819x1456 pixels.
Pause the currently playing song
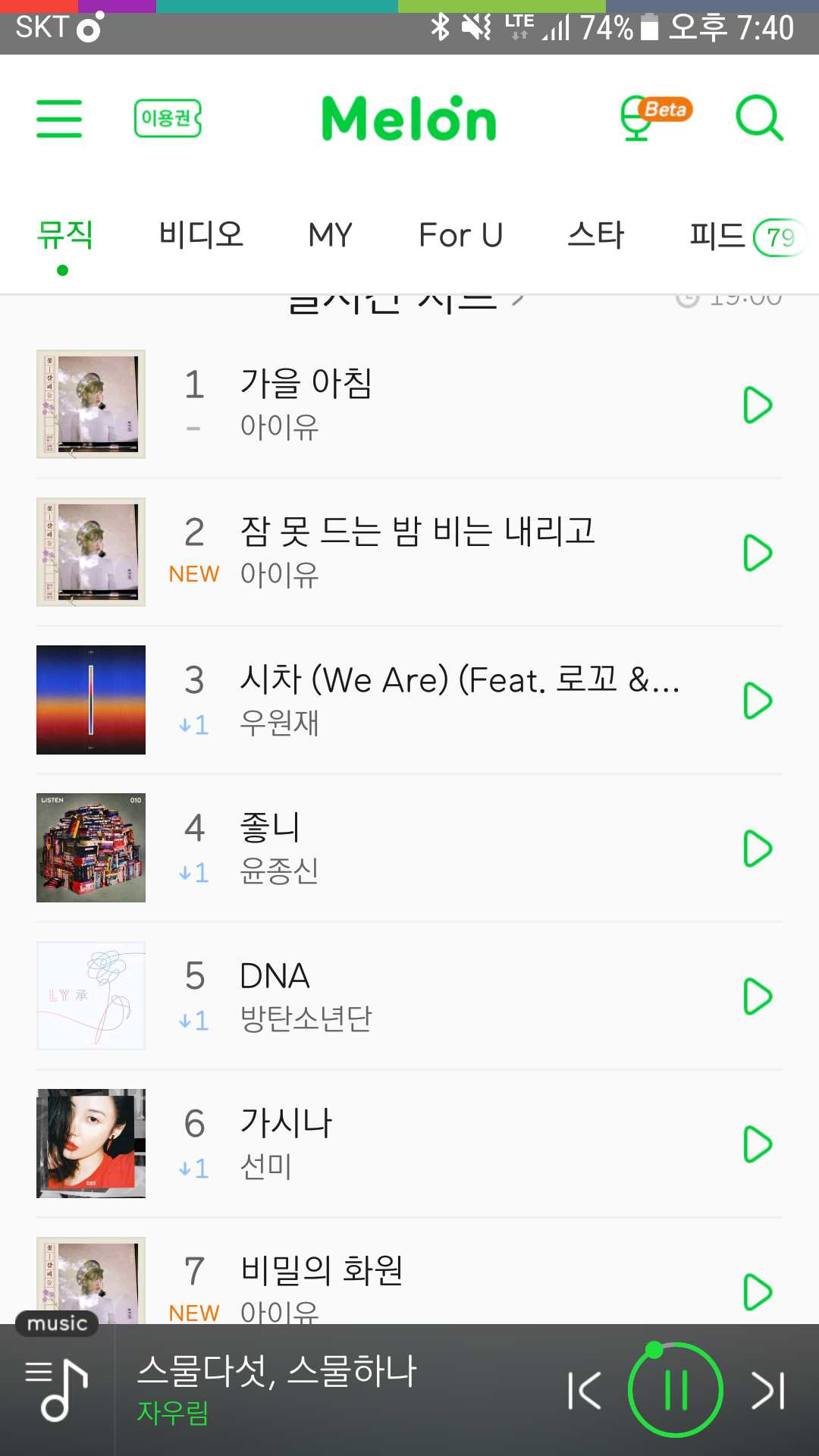pos(675,1390)
